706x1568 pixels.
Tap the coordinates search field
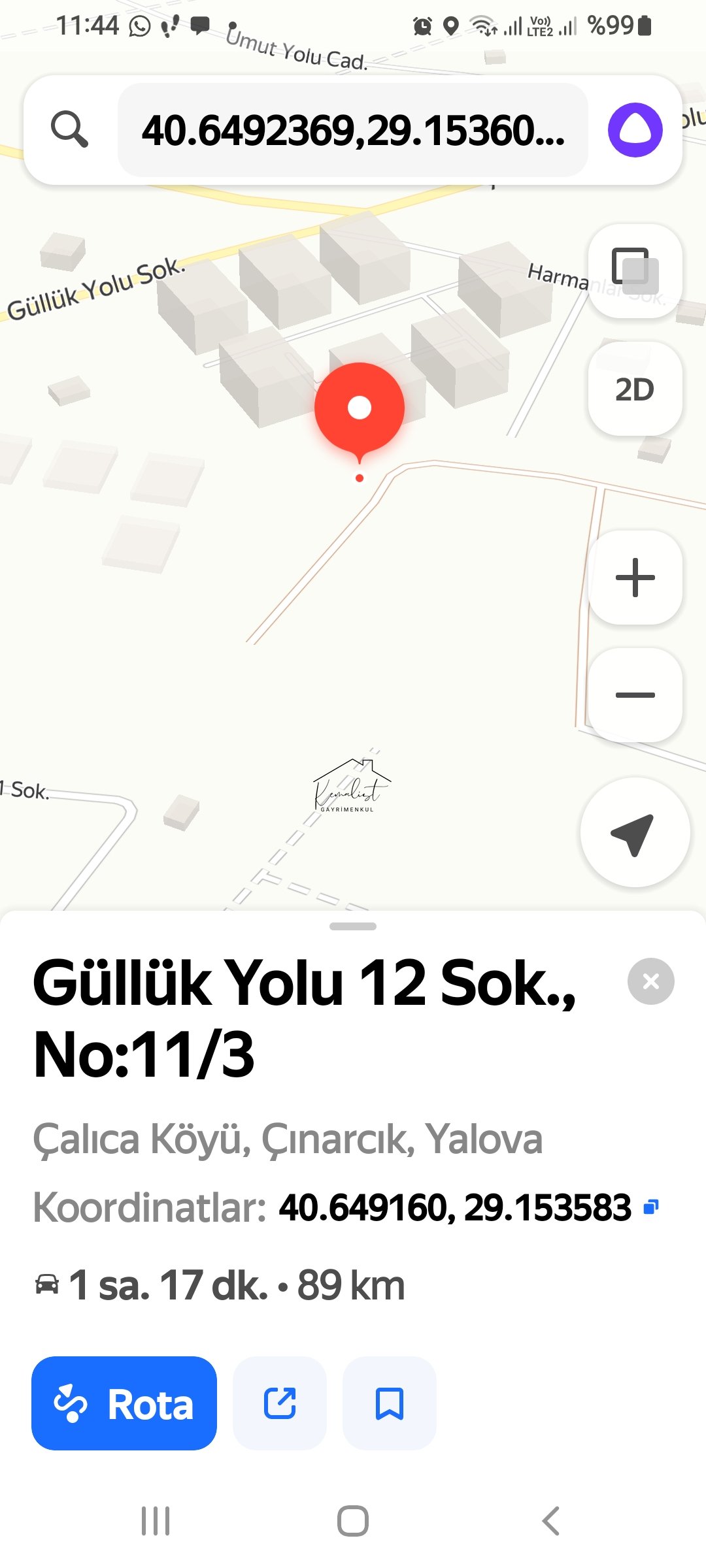coord(353,129)
